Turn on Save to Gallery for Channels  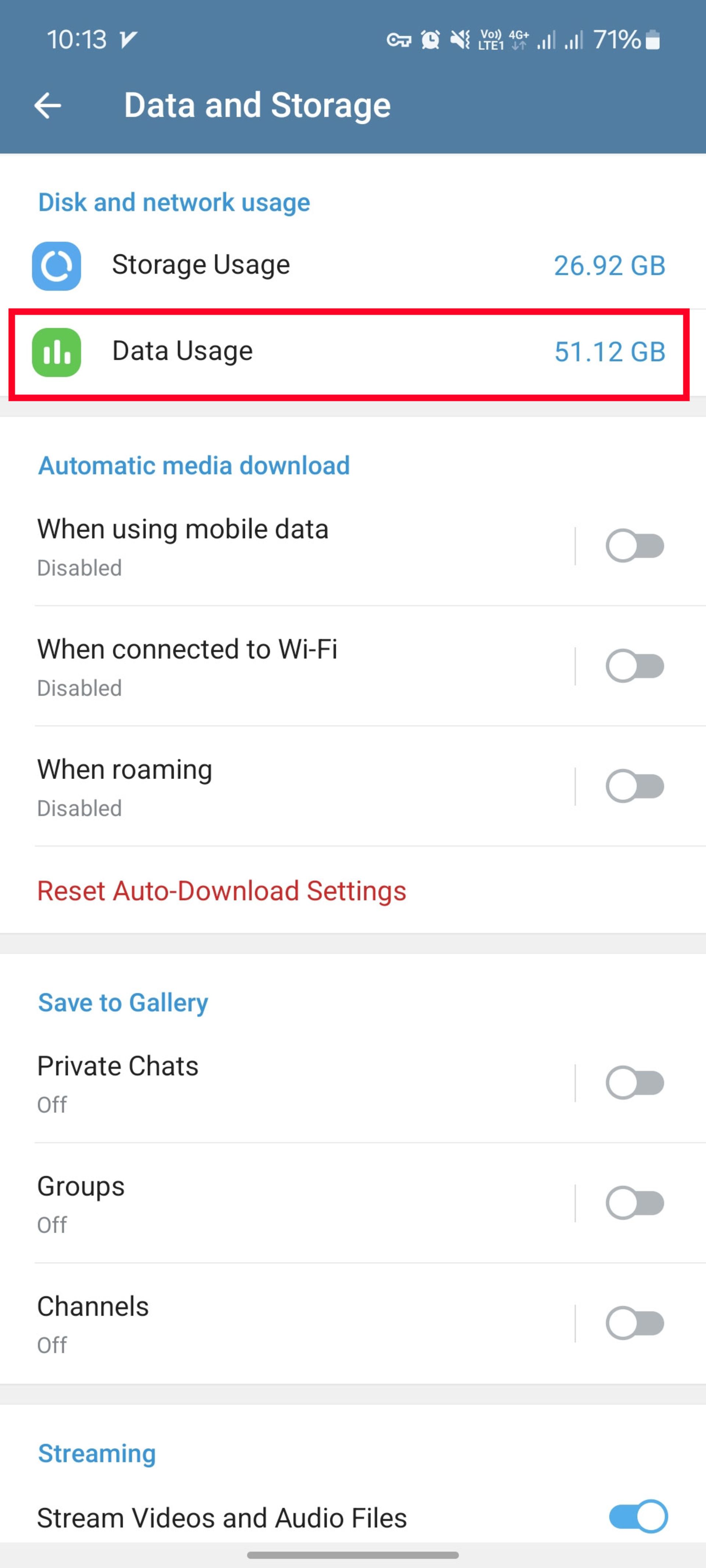coord(634,1321)
